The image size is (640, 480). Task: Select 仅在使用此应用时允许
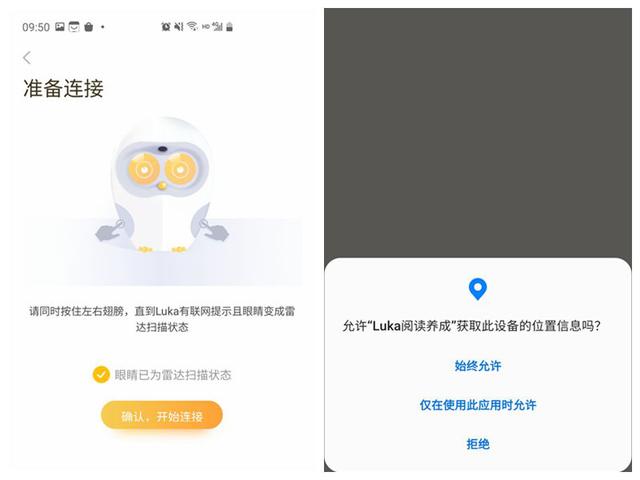478,405
